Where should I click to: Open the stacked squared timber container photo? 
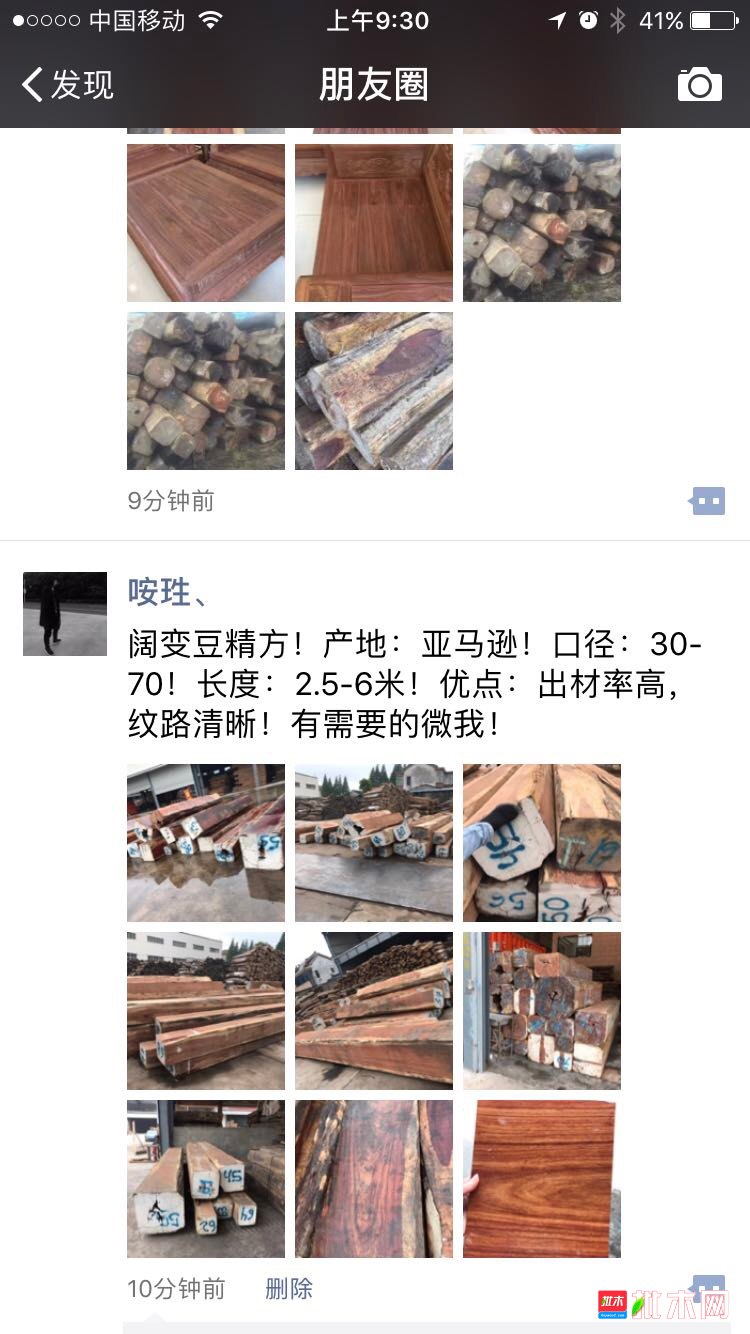tap(541, 1011)
